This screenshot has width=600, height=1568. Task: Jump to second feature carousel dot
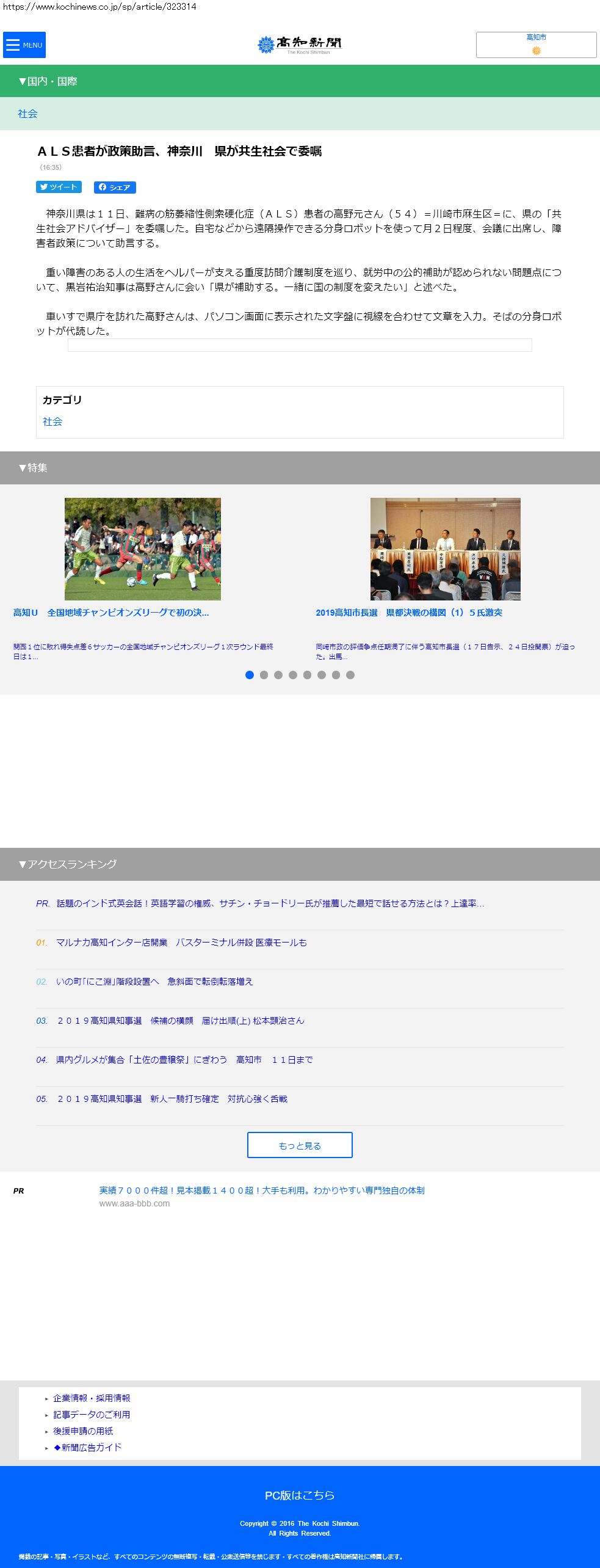click(264, 675)
